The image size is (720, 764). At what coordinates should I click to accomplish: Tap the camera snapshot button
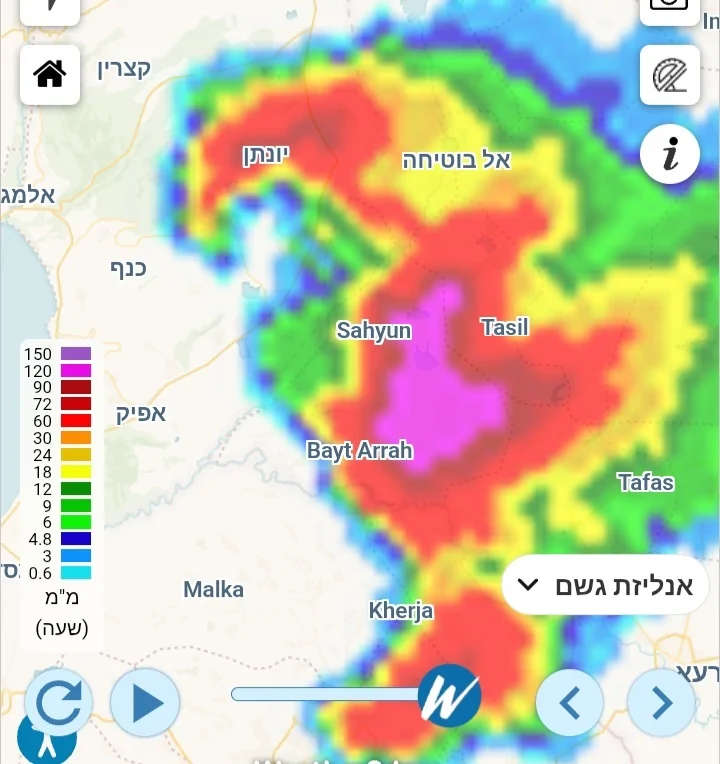669,8
